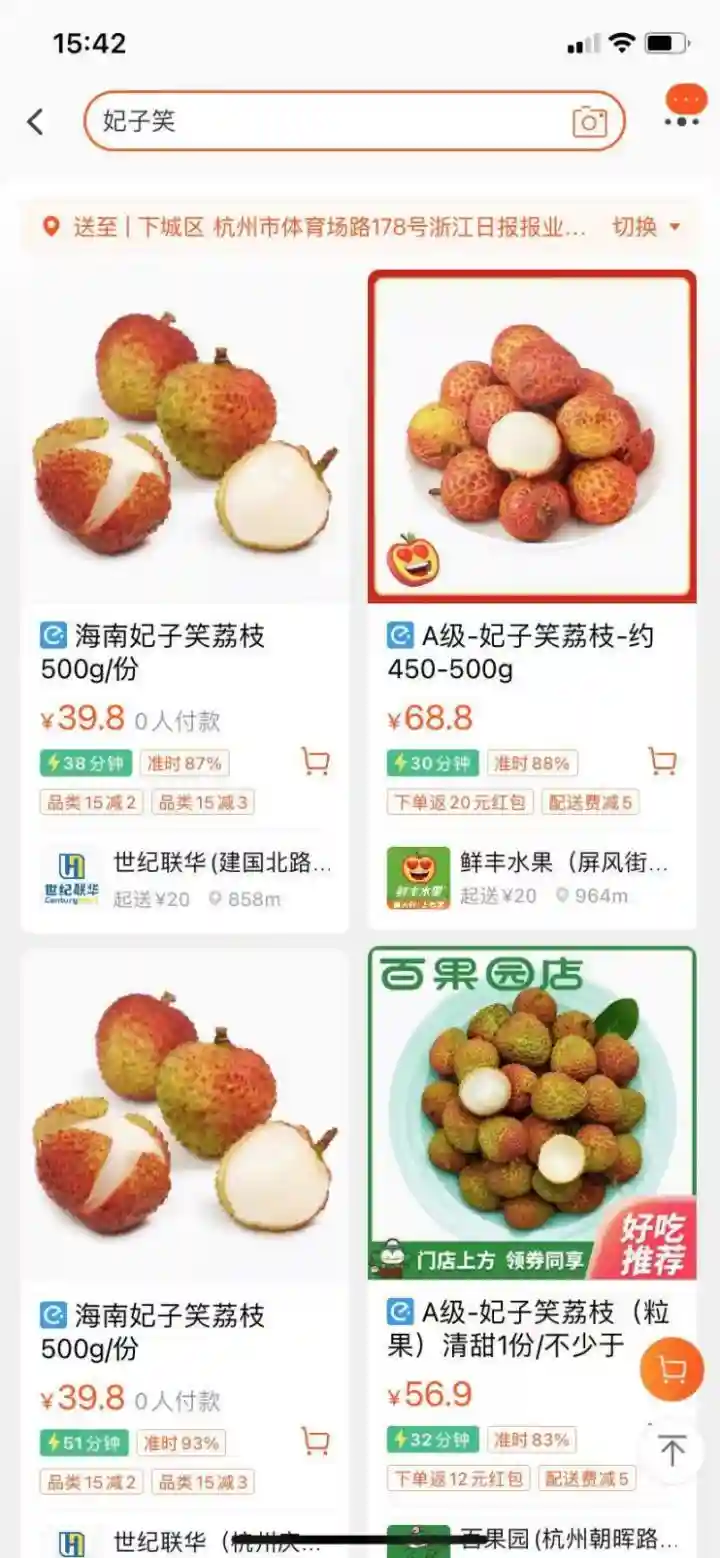Open the ¥68.8 A级-妃子笑荔枝 product
The width and height of the screenshot is (720, 1558).
[532, 438]
